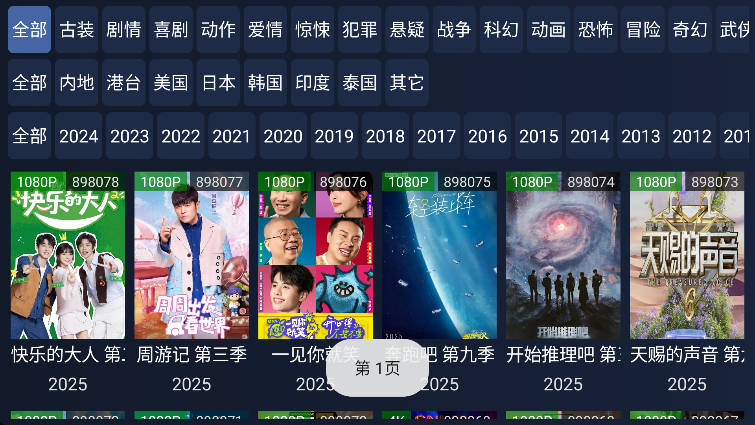Open the 一见你就笑 show card
Image resolution: width=755 pixels, height=425 pixels.
coord(315,260)
